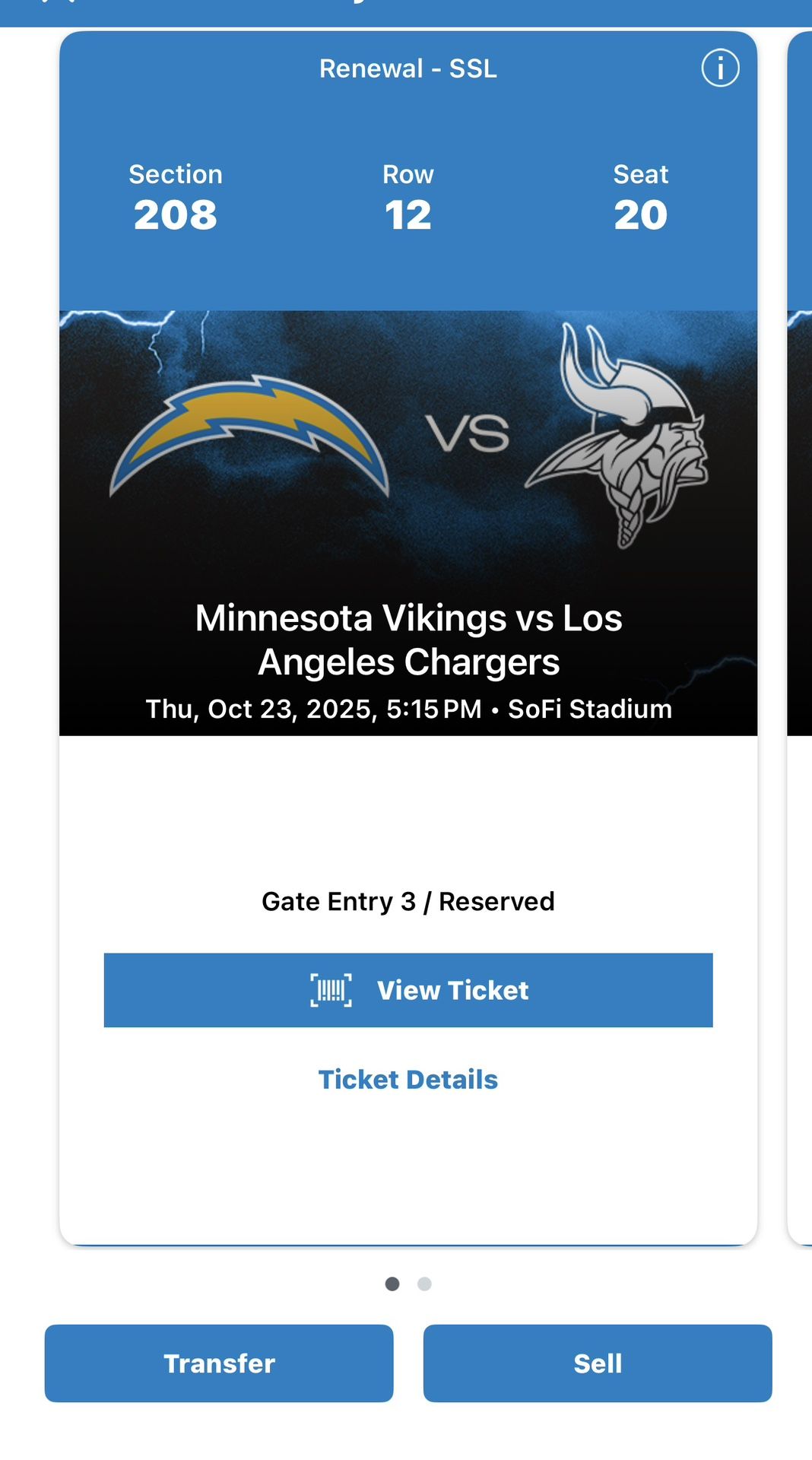Tap the event date and SoFi Stadium line
The width and height of the screenshot is (812, 1460).
(408, 708)
